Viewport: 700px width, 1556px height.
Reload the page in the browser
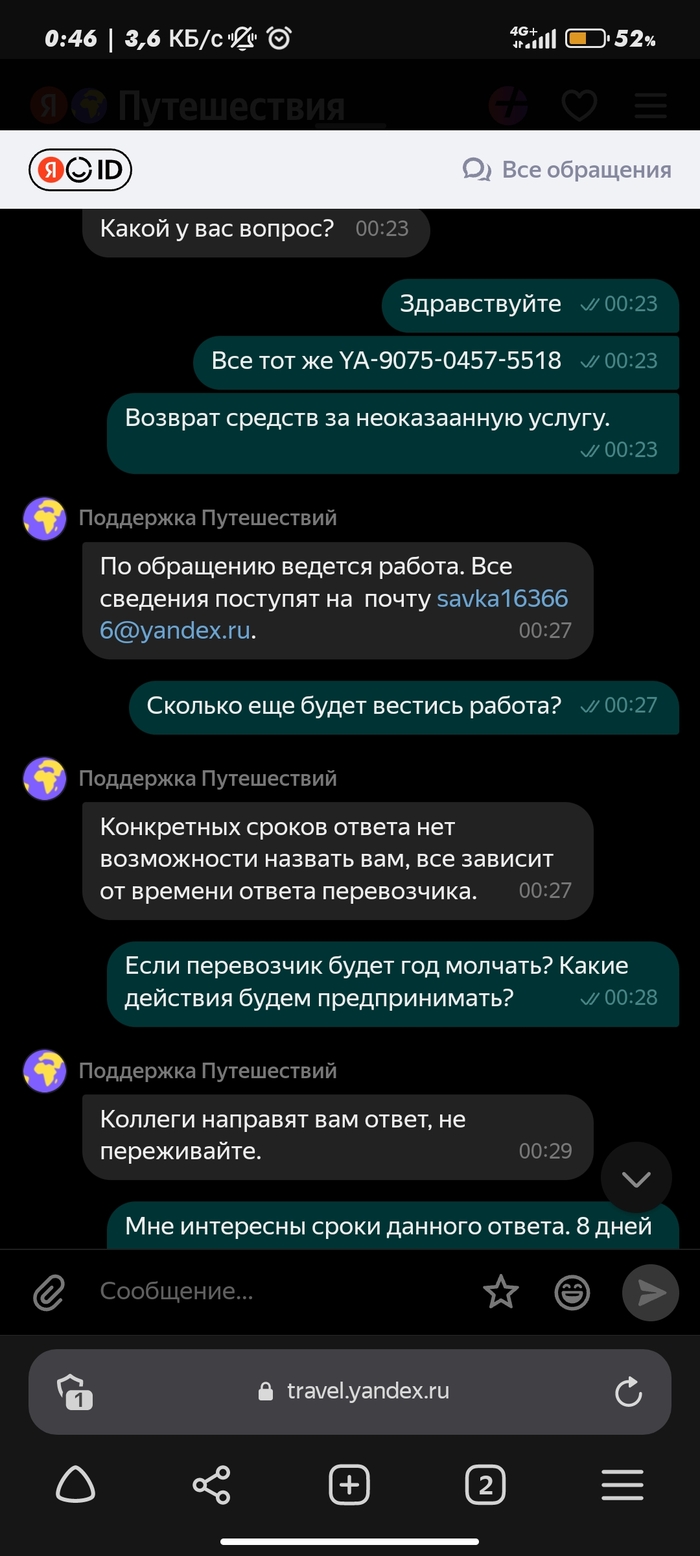[x=628, y=1391]
